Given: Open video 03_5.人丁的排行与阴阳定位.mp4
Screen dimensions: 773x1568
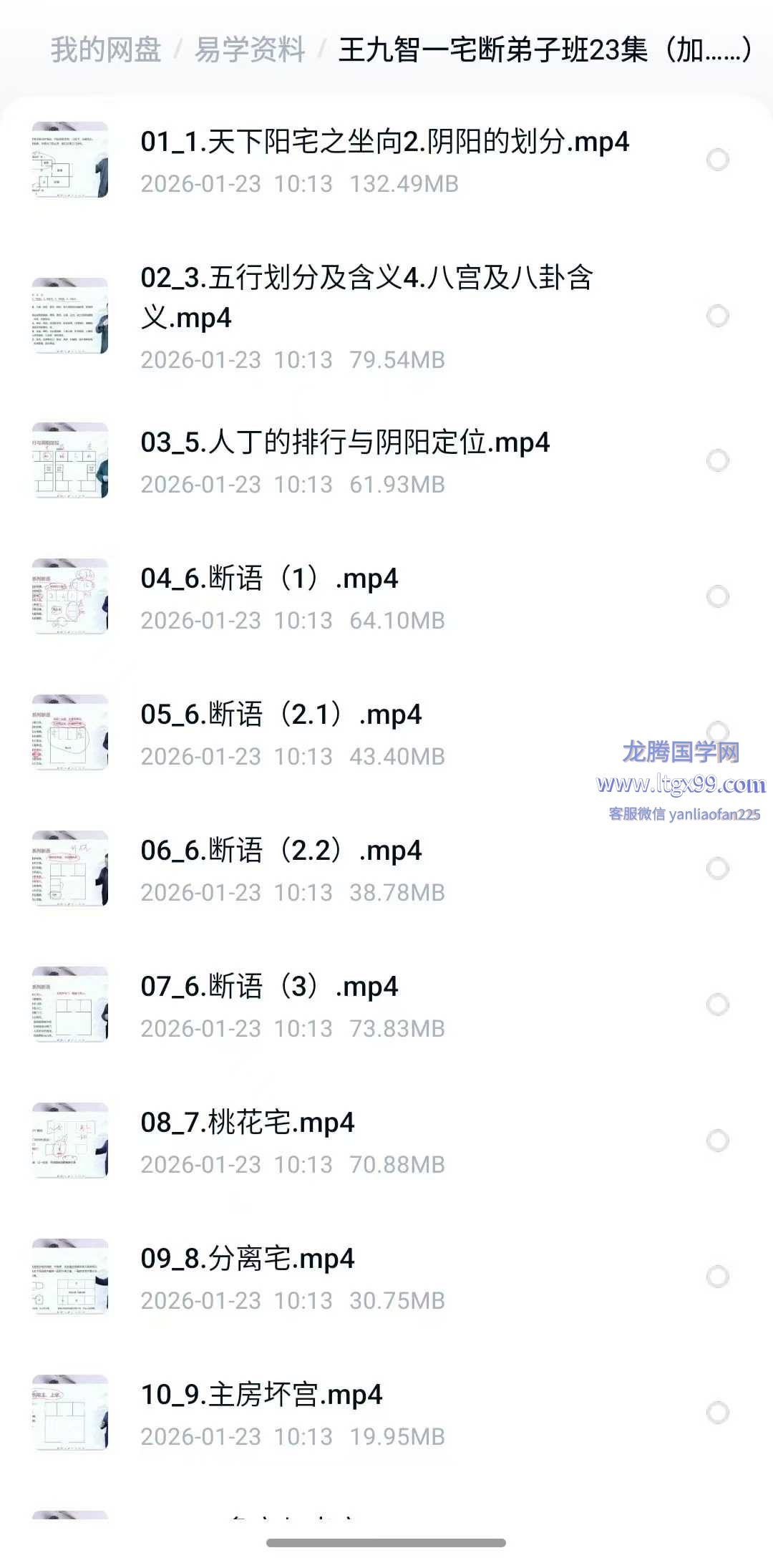Looking at the screenshot, I should pos(345,442).
